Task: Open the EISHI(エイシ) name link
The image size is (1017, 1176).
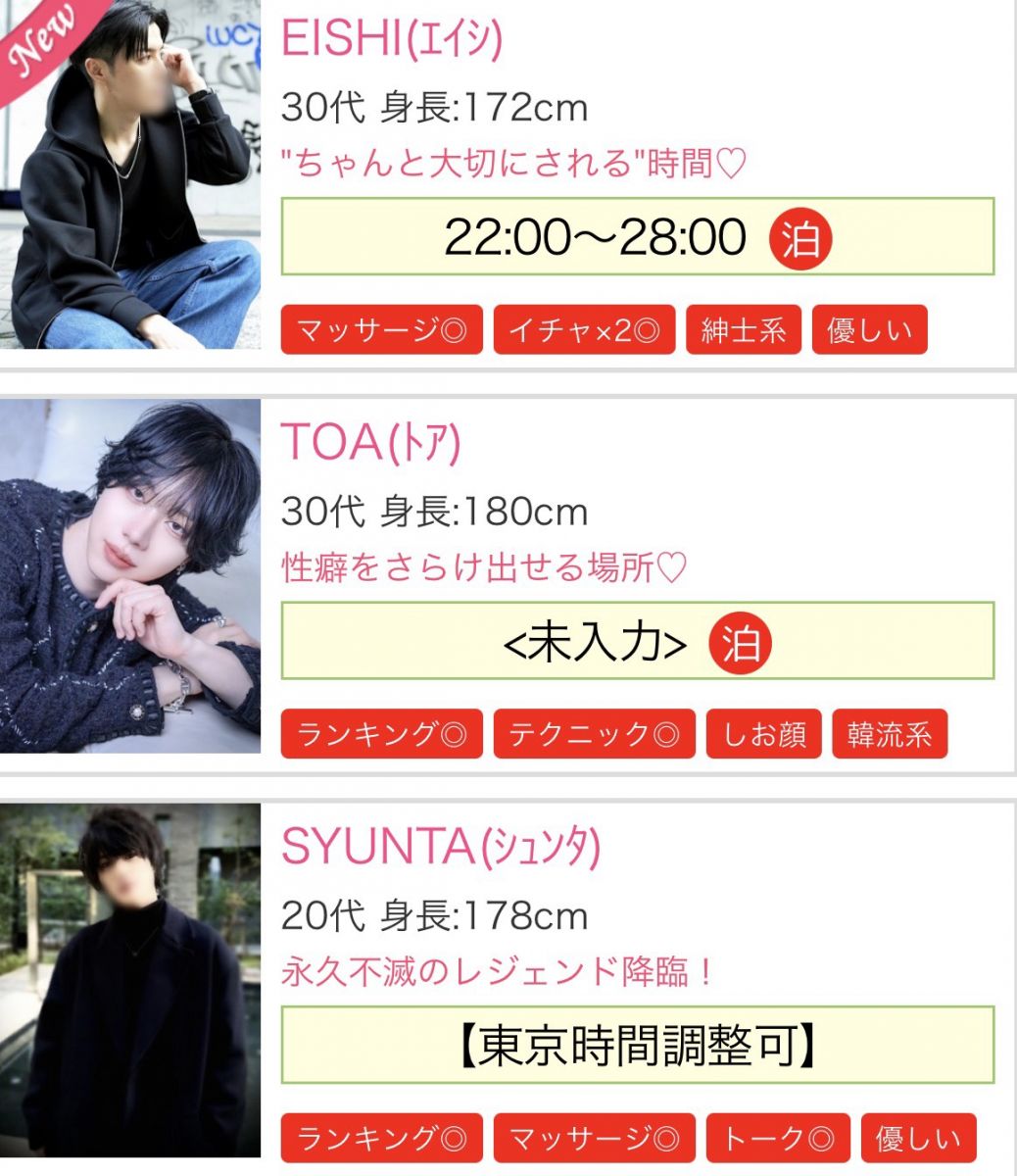Action: pos(391,39)
